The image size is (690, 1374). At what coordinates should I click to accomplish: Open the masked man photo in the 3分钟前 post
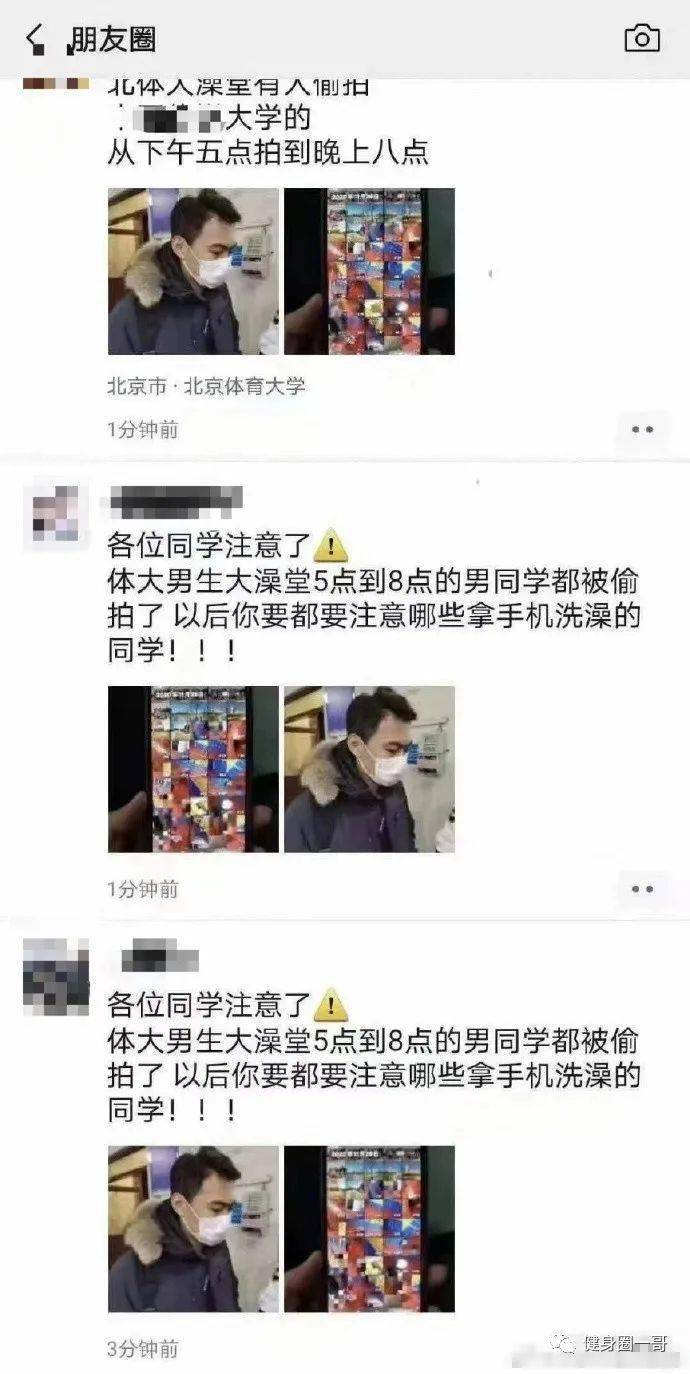coord(193,1229)
